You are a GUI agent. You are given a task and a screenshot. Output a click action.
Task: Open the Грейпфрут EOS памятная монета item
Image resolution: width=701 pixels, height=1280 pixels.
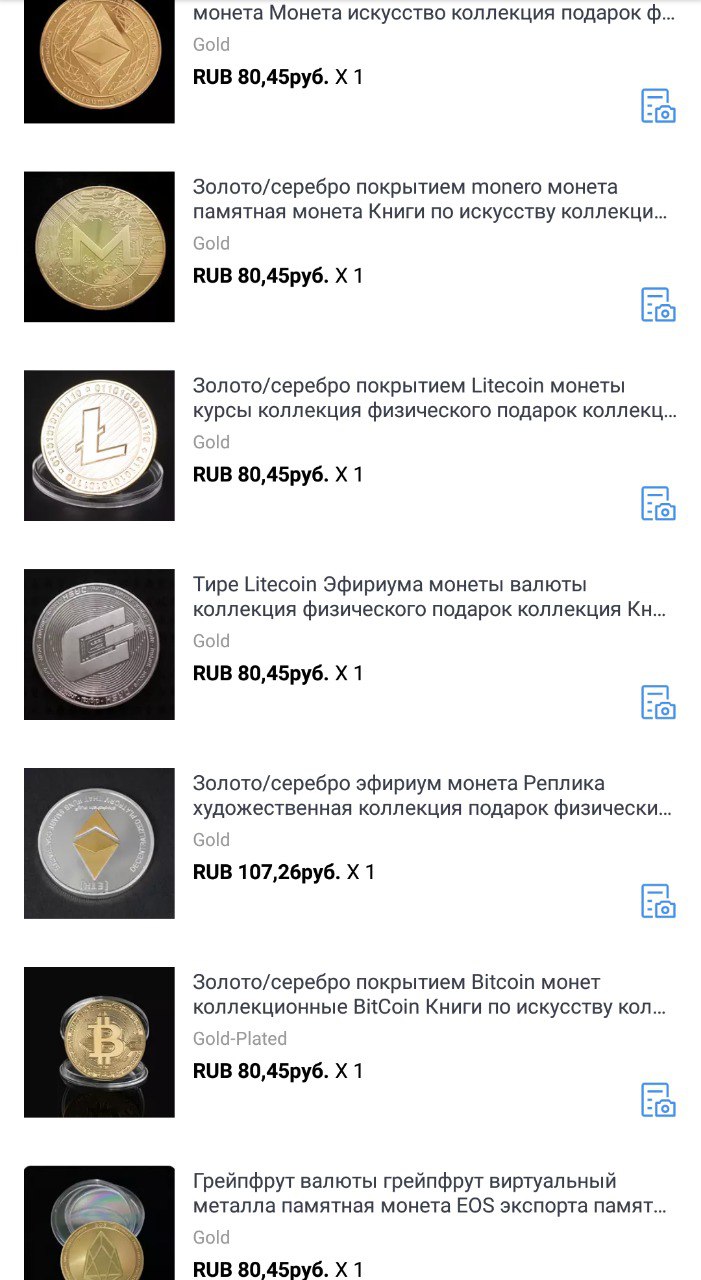point(429,1194)
